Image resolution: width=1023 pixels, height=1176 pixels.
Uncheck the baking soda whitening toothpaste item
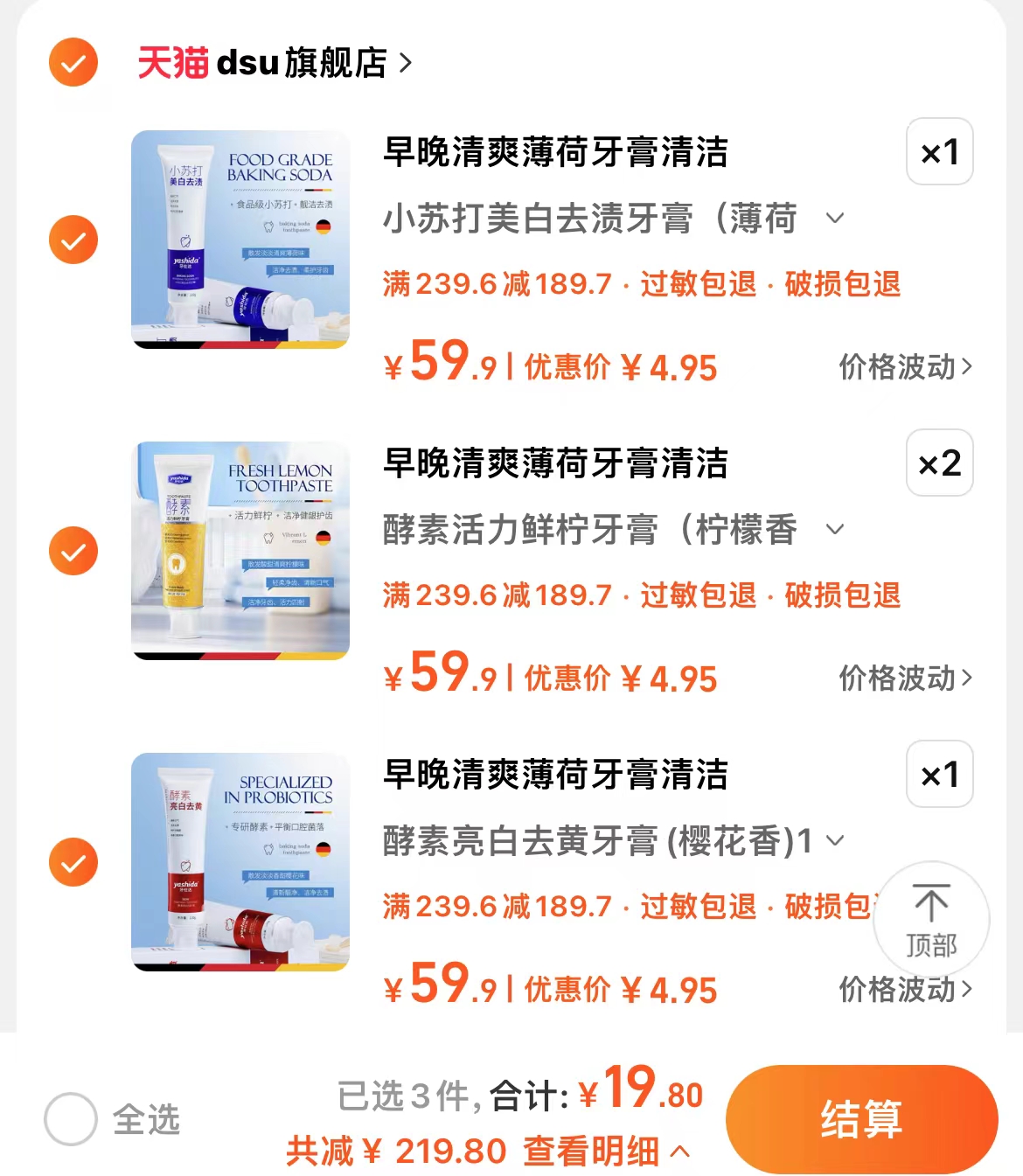[73, 239]
